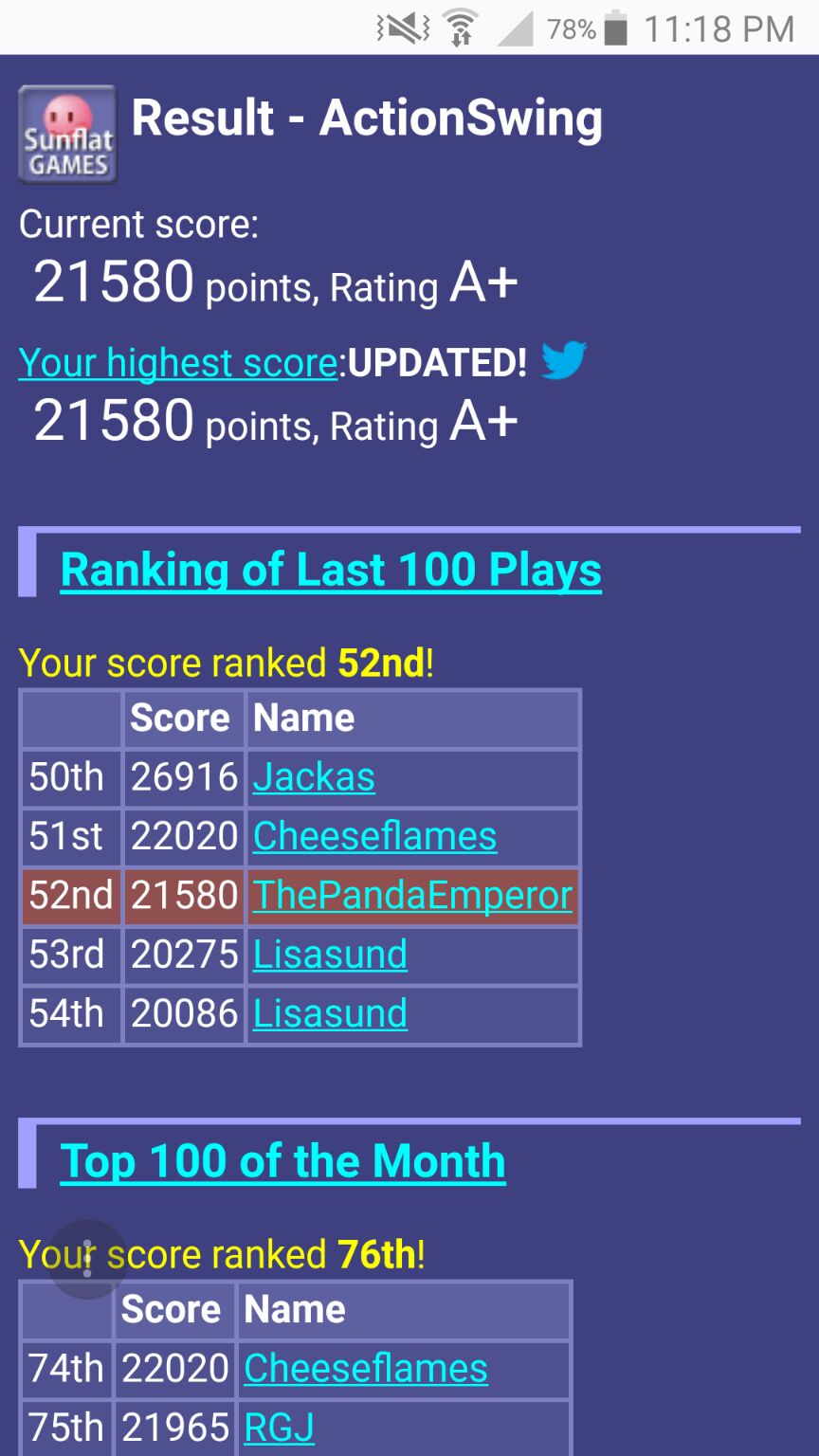This screenshot has width=819, height=1456.
Task: Open Cheeseflames link in the 74th row
Action: click(x=366, y=1369)
